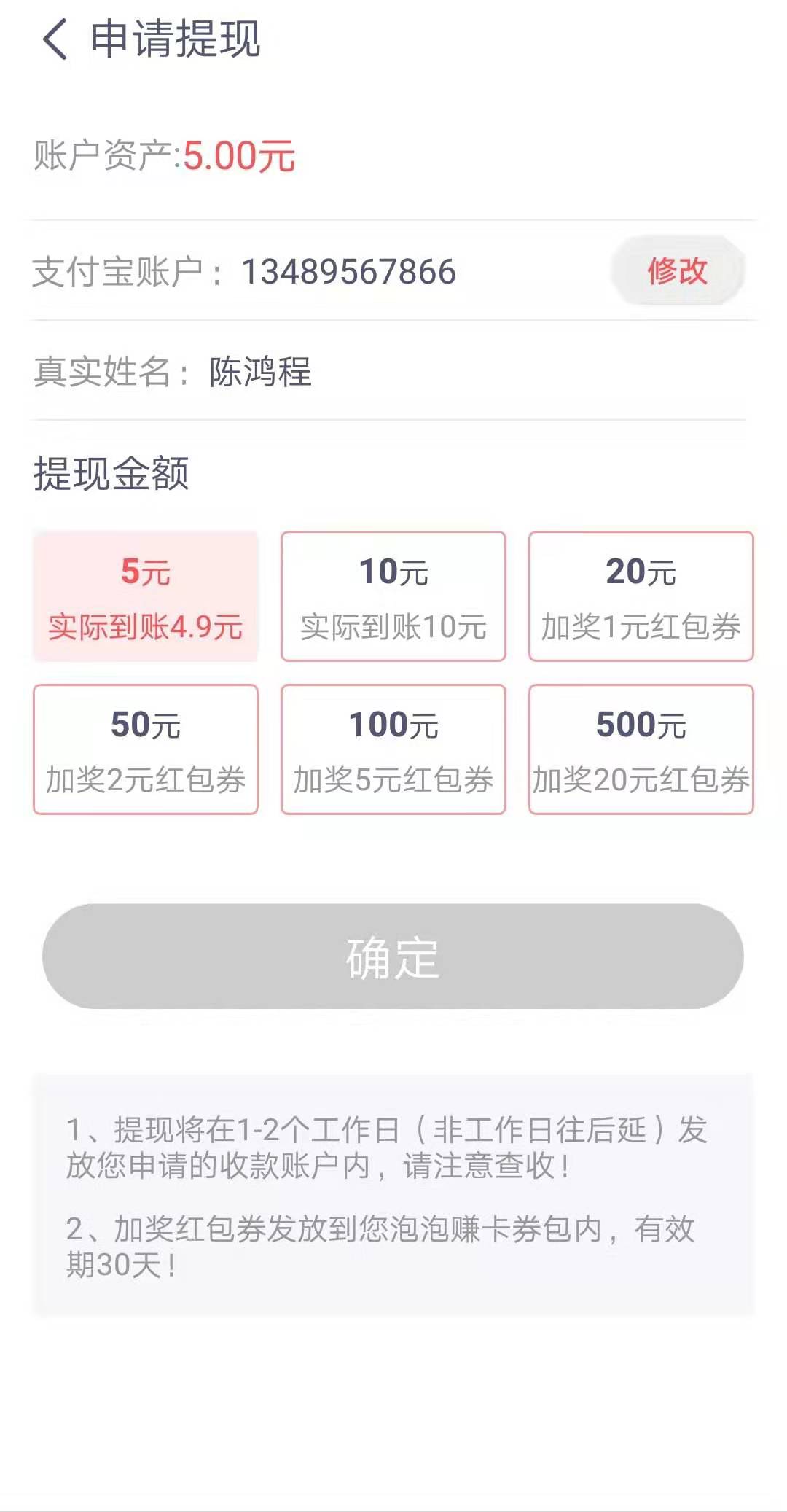Screen dimensions: 787x1512
Task: Select the 5元 withdrawal amount
Action: click(146, 596)
